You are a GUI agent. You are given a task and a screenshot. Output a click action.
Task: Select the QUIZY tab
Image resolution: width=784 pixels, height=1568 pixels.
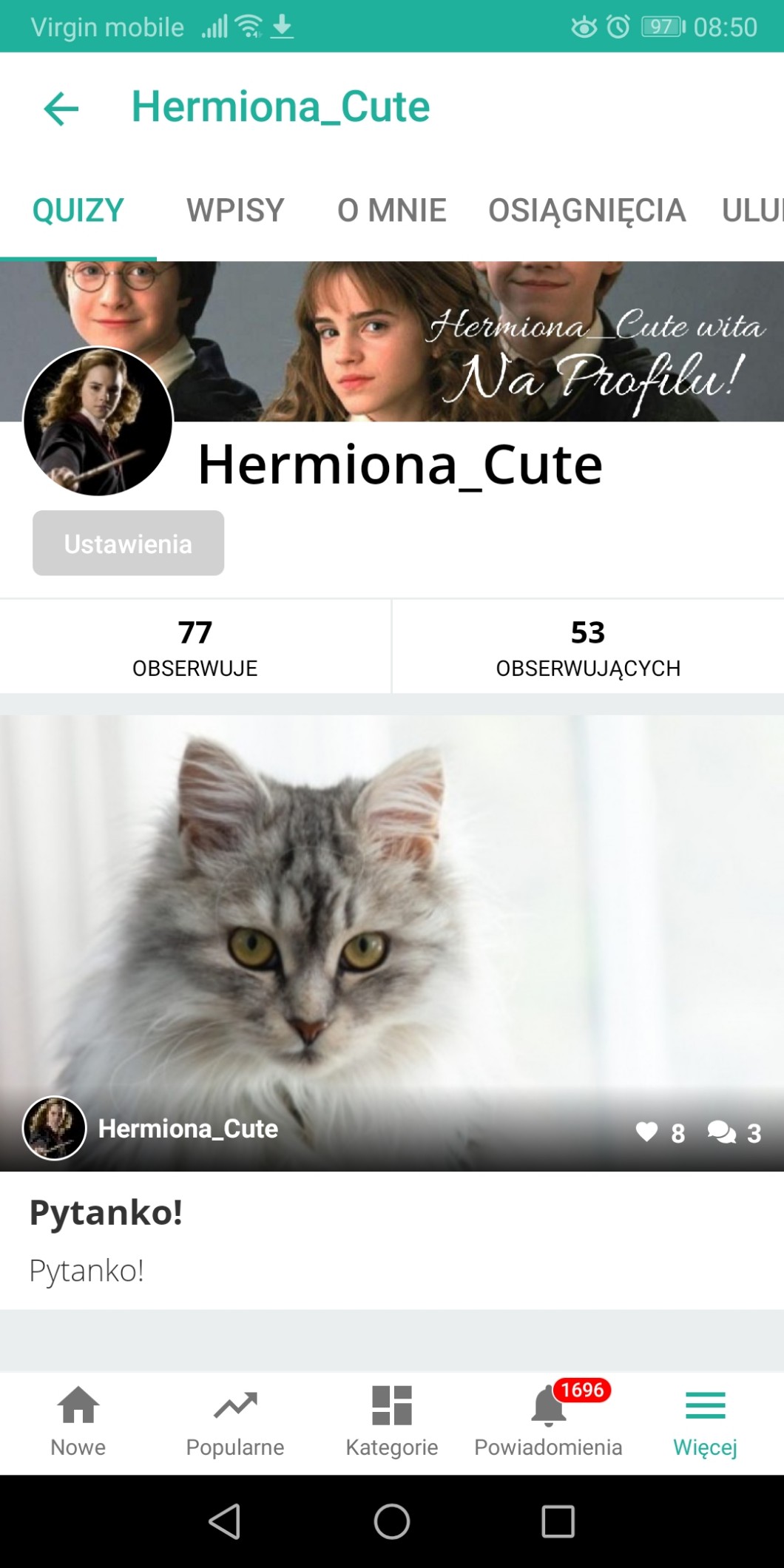pyautogui.click(x=78, y=210)
